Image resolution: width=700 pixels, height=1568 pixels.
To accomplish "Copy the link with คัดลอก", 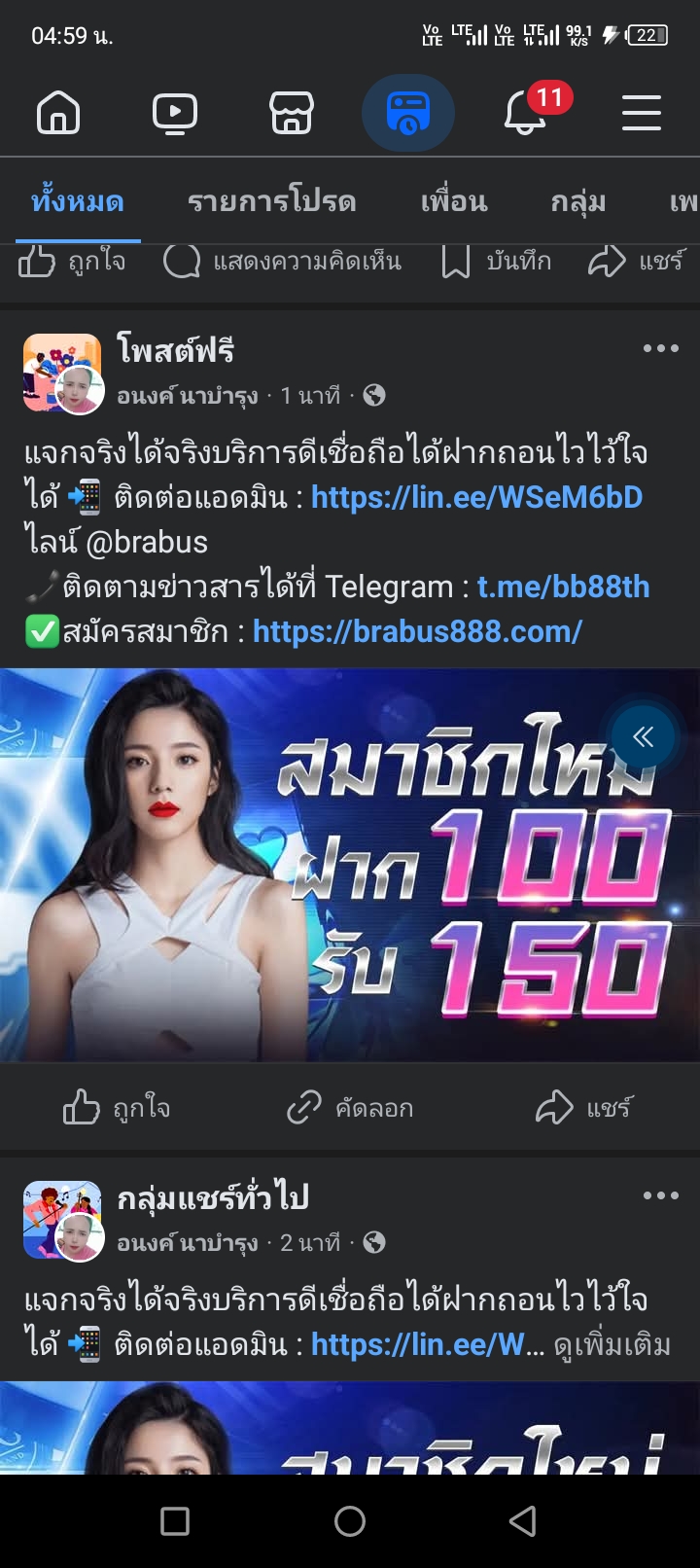I will tap(350, 1108).
